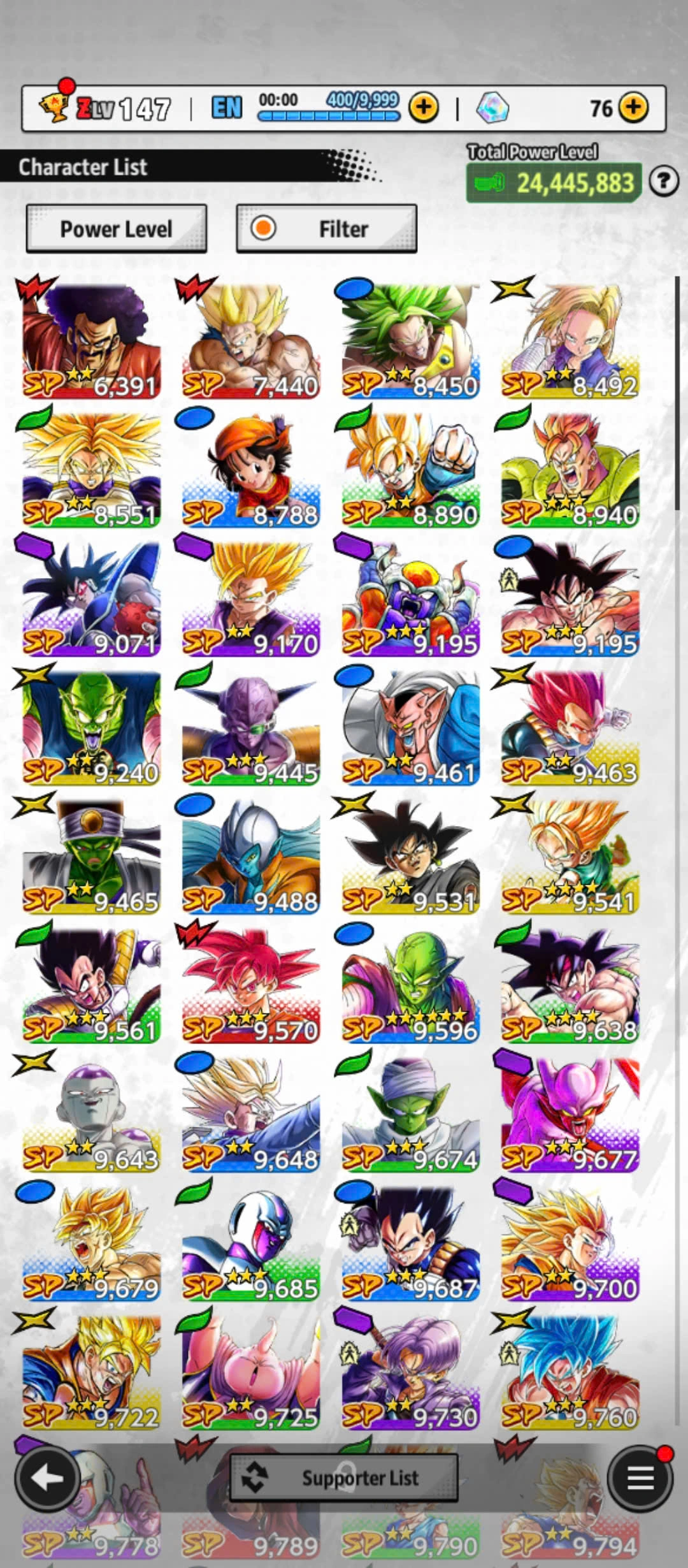Image resolution: width=688 pixels, height=1568 pixels.
Task: Open the character with power 9,700
Action: 570,1243
